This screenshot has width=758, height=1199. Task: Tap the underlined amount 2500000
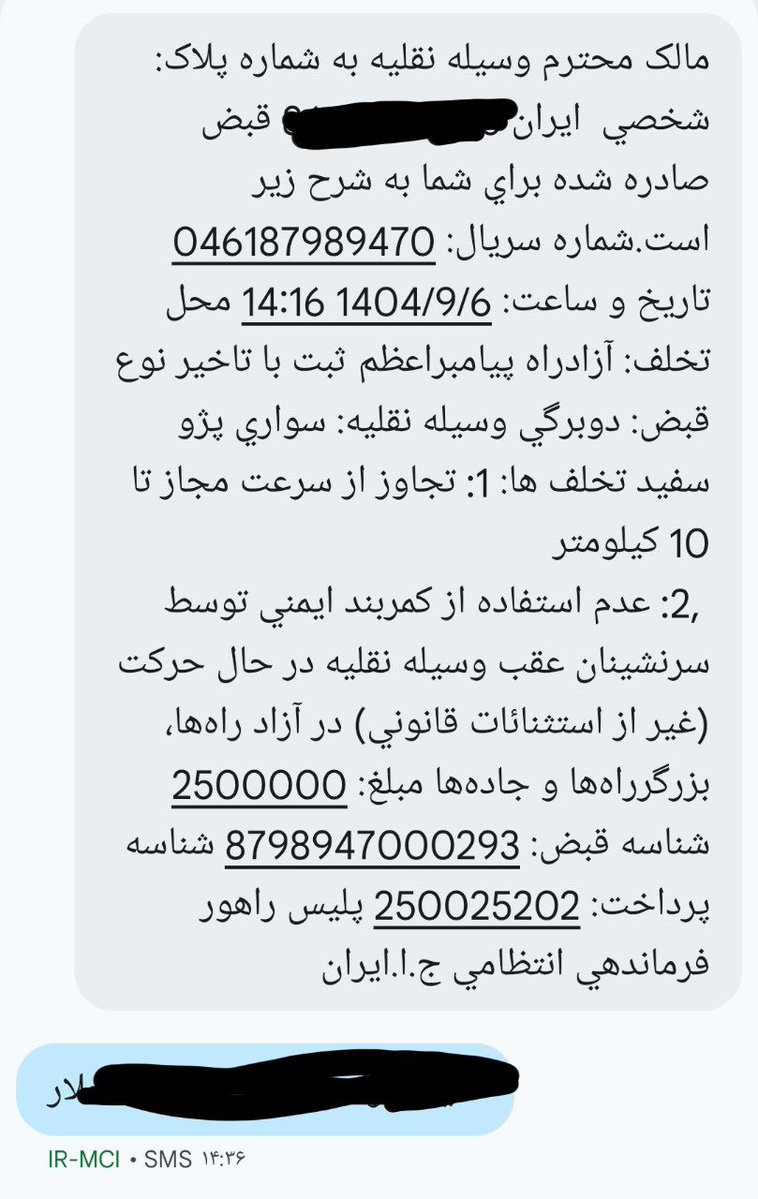click(259, 787)
